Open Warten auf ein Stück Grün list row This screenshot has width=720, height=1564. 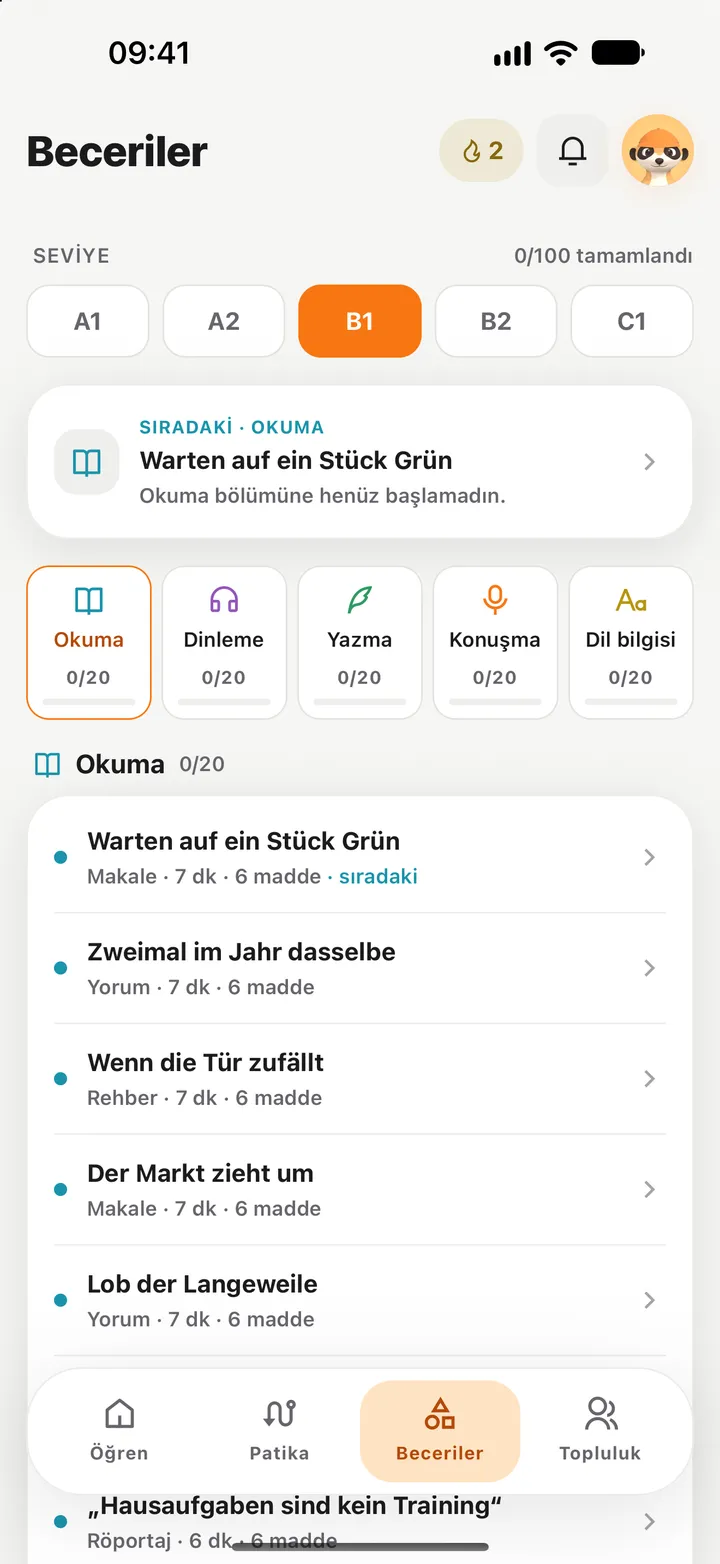click(x=360, y=857)
